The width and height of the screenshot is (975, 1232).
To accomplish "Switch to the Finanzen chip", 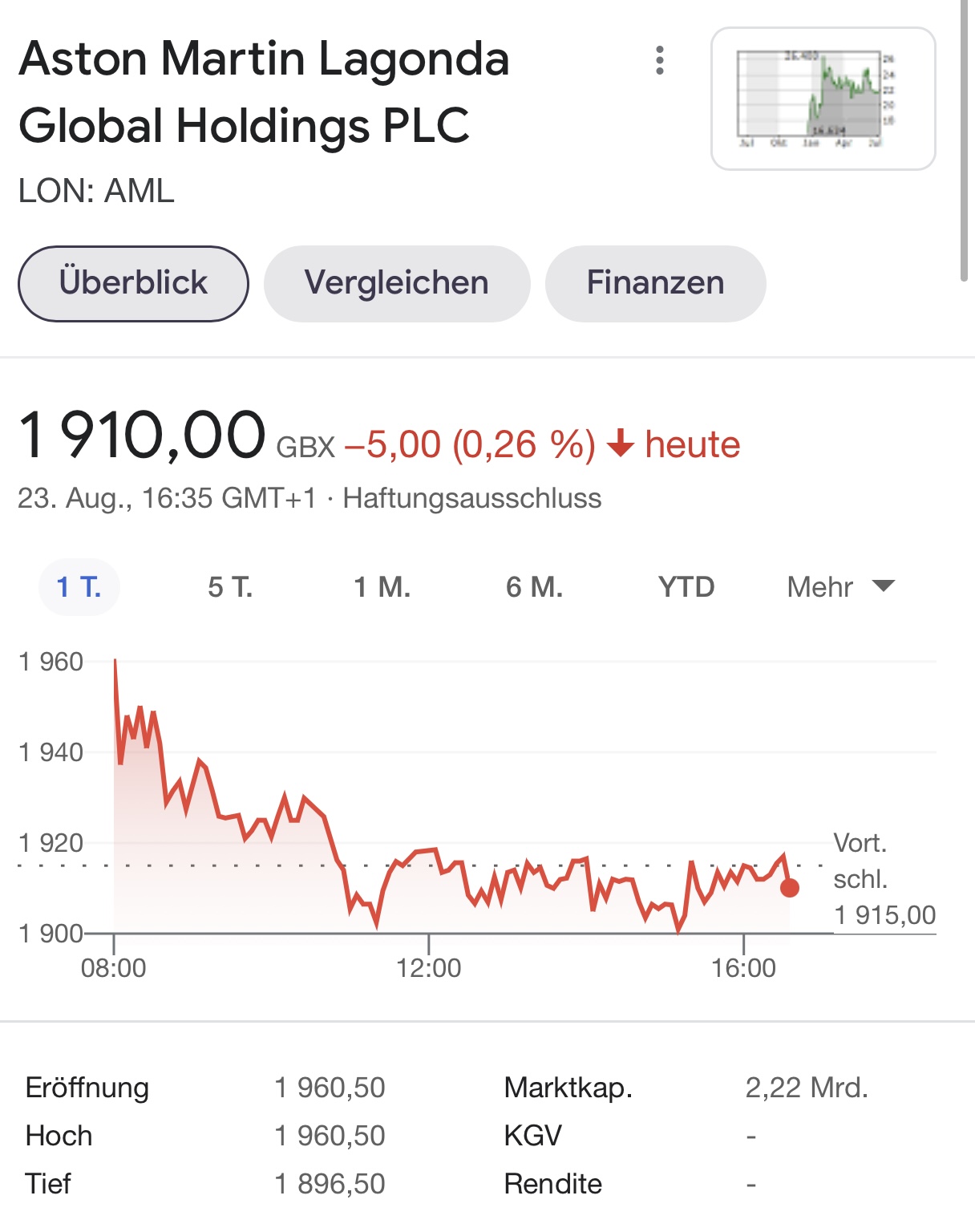I will click(x=655, y=283).
